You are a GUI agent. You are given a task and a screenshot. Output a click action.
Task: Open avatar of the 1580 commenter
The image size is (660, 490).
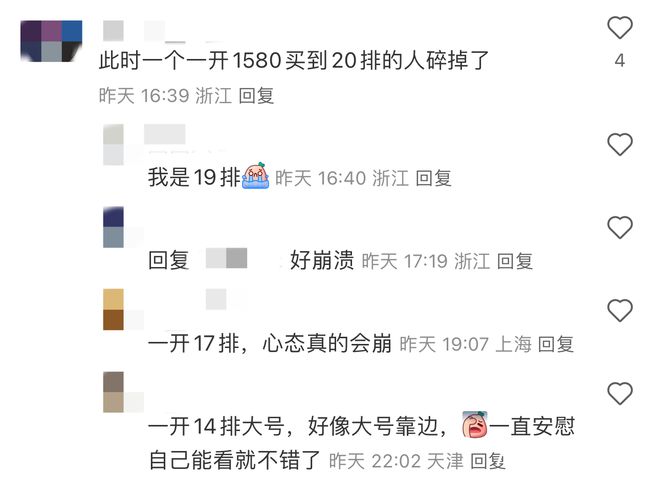tap(51, 41)
